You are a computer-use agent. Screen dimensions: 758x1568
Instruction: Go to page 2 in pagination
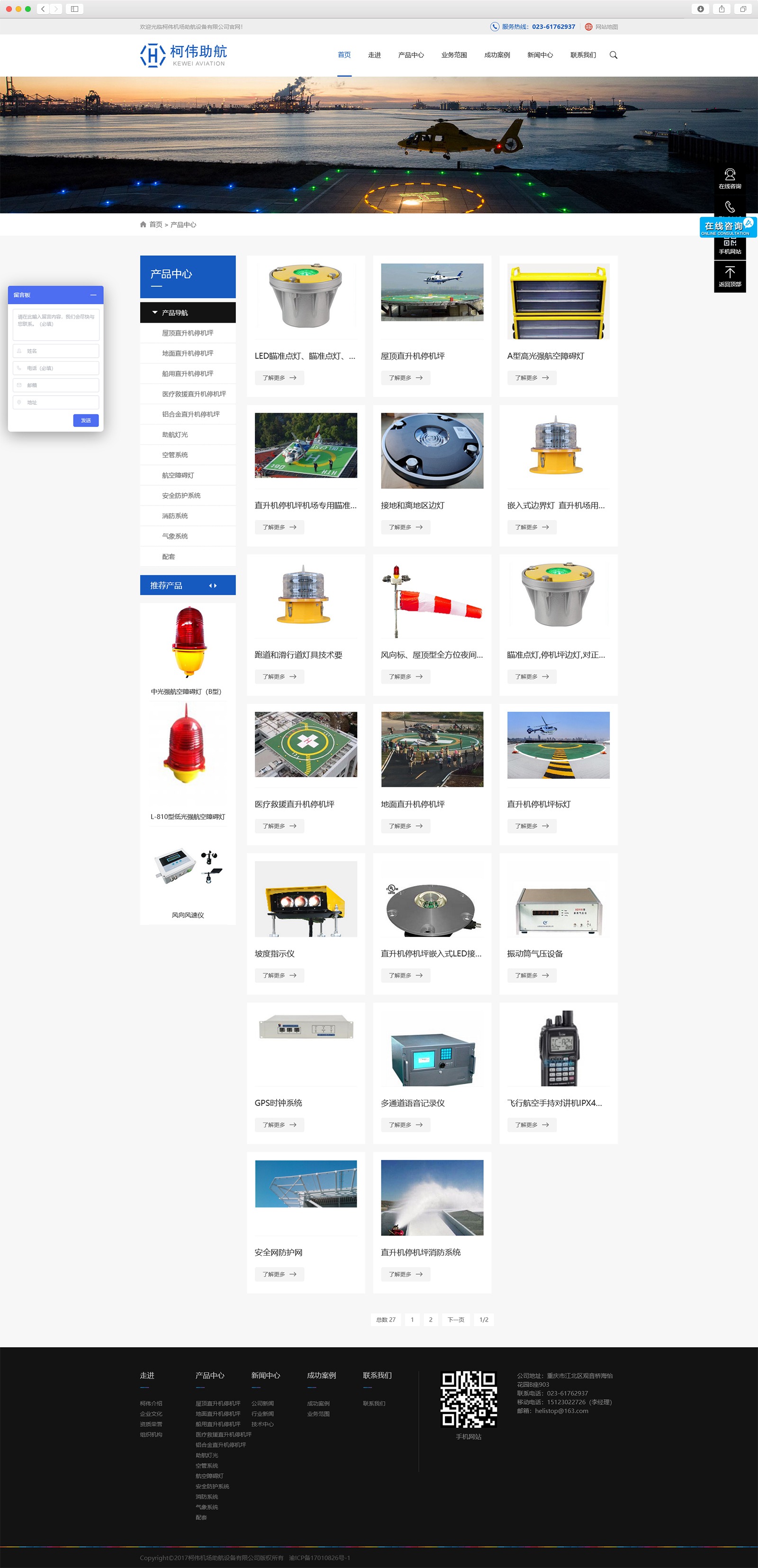[x=431, y=1320]
